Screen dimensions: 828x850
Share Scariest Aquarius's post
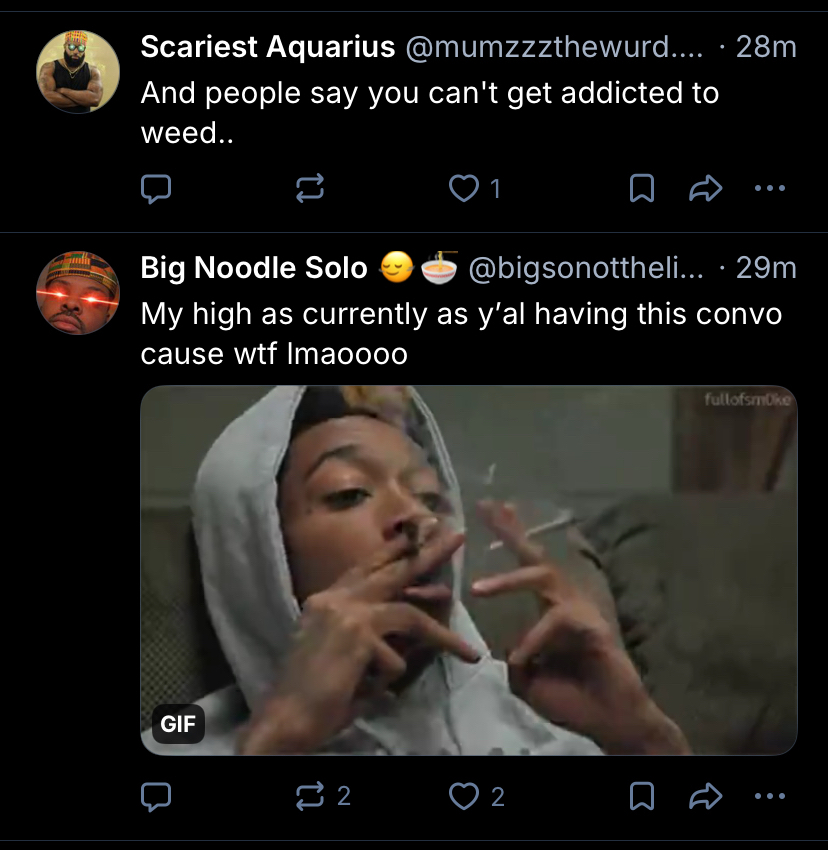pyautogui.click(x=706, y=189)
